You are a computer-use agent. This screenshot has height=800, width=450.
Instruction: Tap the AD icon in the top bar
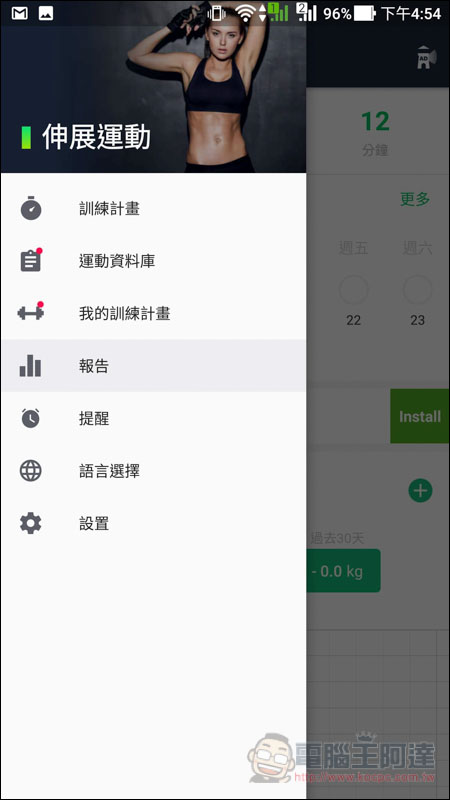tap(427, 57)
